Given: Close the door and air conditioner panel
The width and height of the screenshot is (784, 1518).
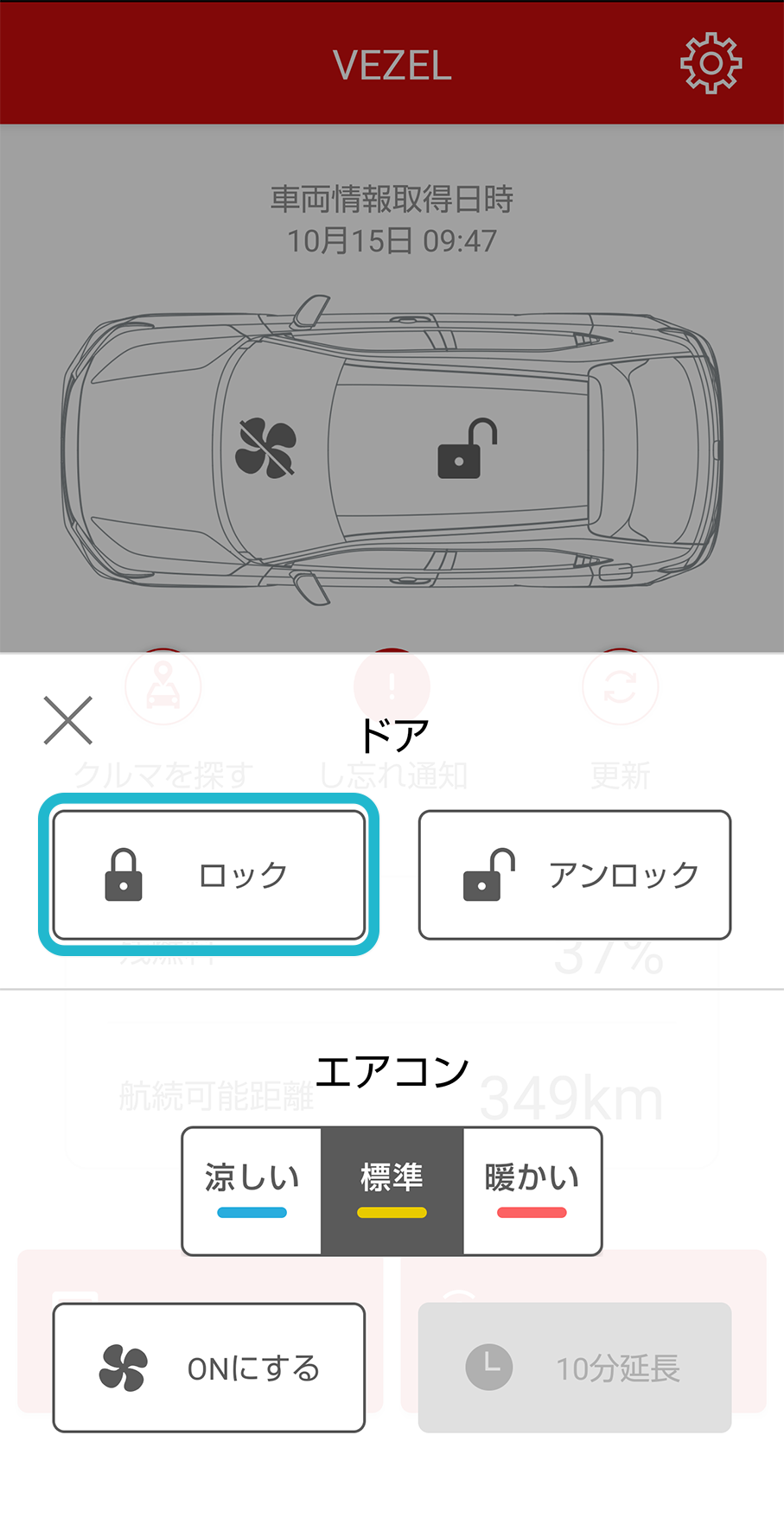Looking at the screenshot, I should click(68, 720).
